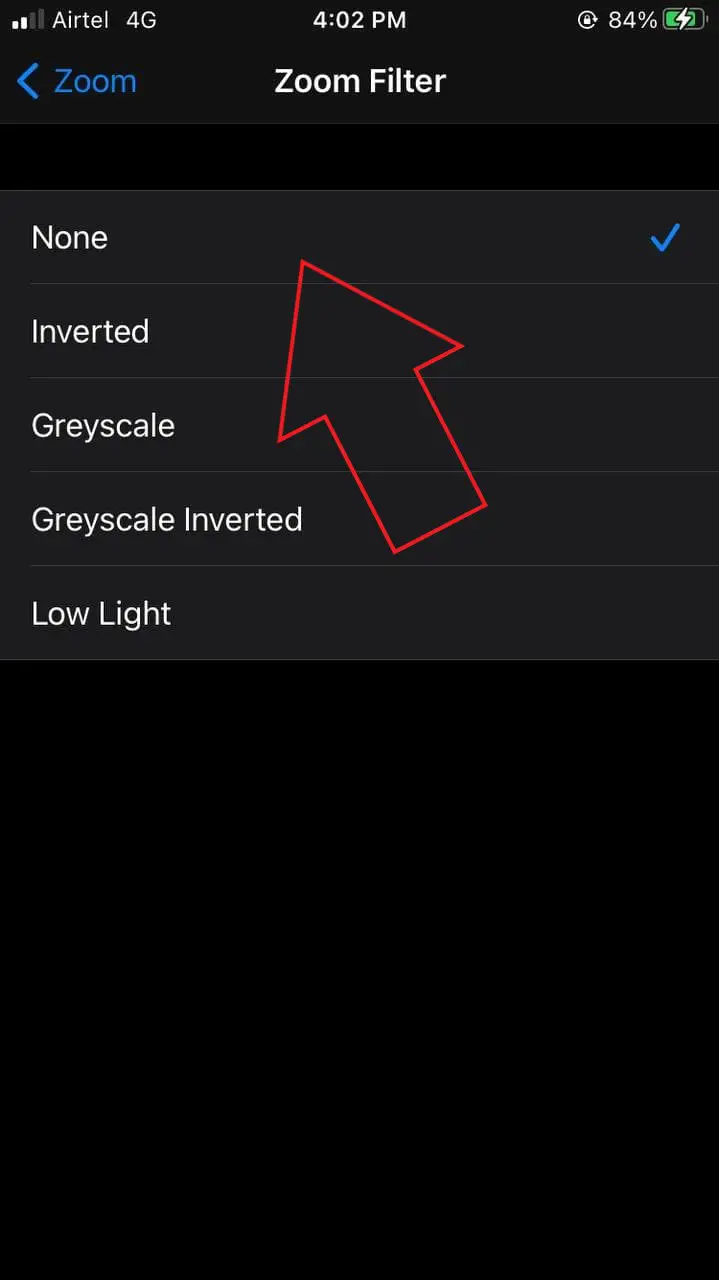Select the None filter option
Viewport: 719px width, 1280px height.
click(359, 237)
